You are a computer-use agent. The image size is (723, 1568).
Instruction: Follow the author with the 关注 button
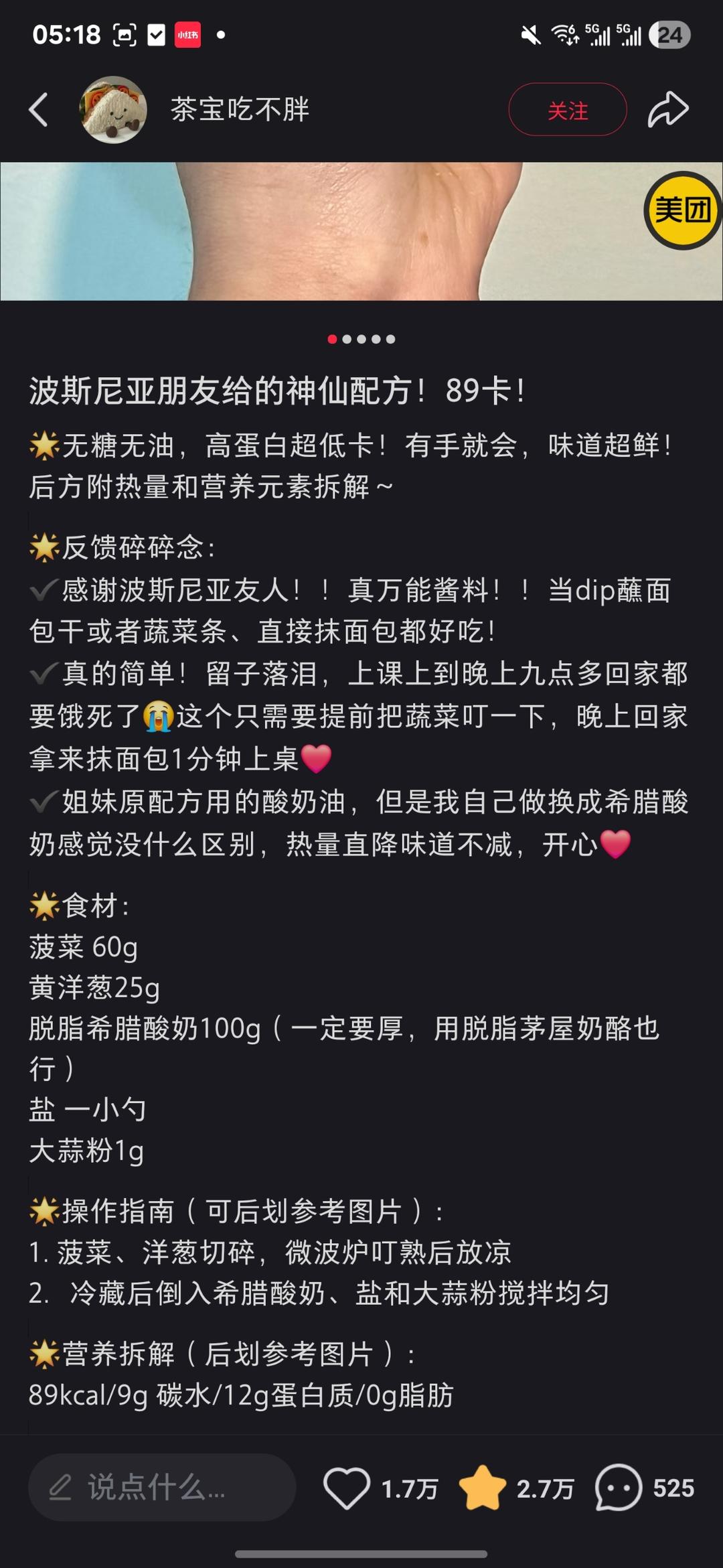(x=567, y=110)
